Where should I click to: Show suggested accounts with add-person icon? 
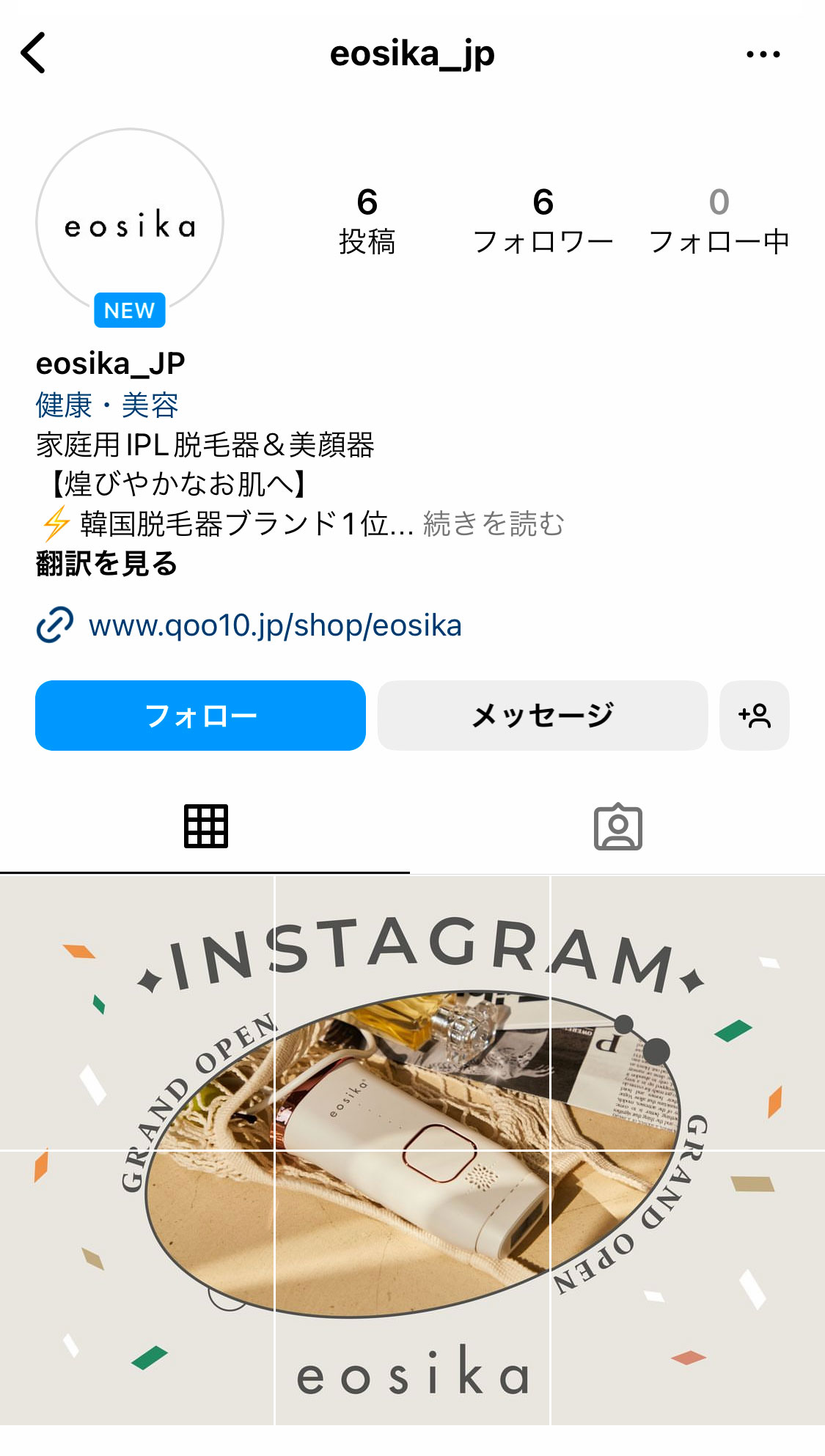point(755,716)
